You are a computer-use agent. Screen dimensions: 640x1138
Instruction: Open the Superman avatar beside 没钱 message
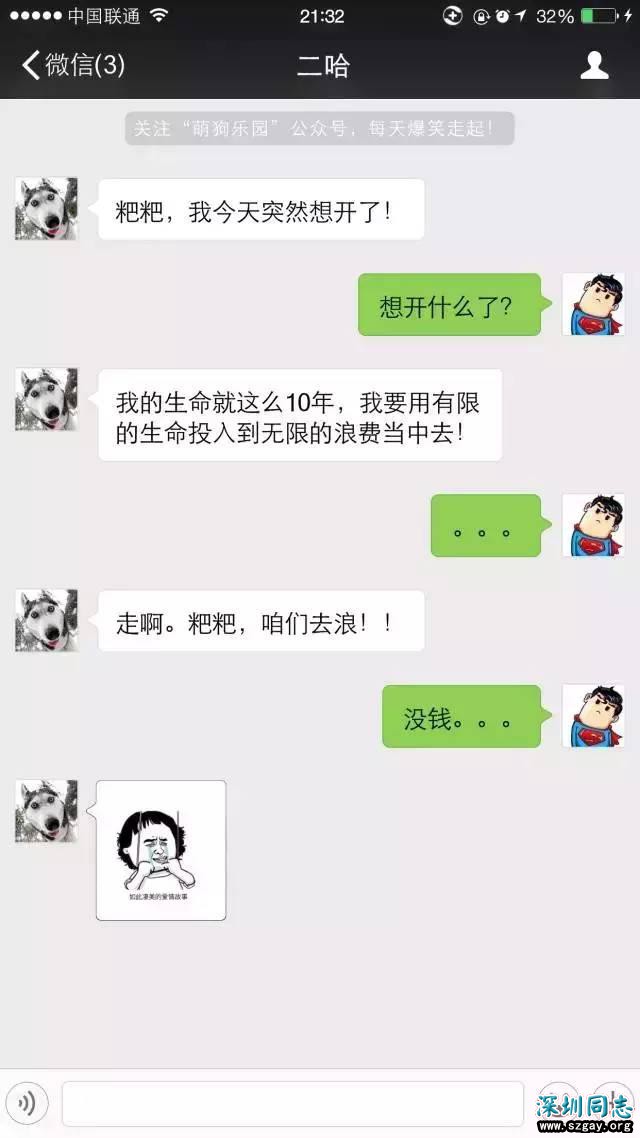593,715
